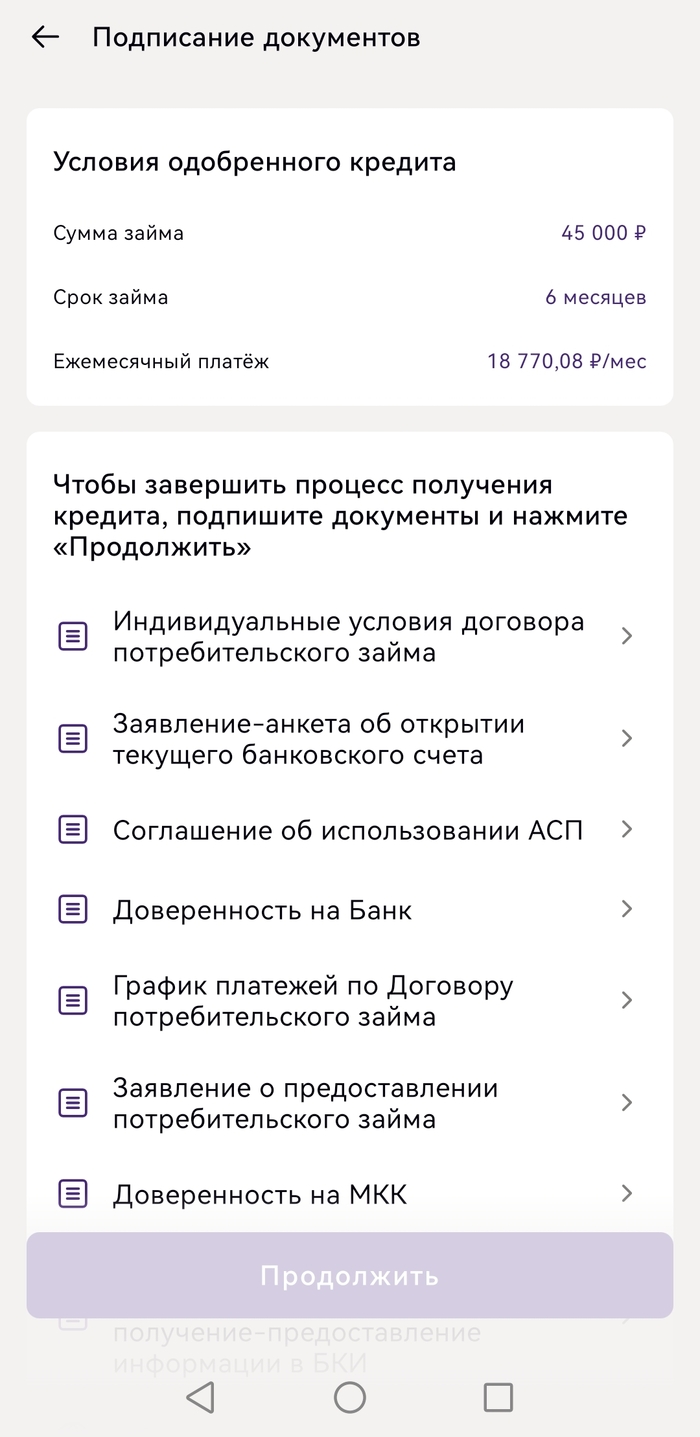Go back from document signing screen

pyautogui.click(x=45, y=38)
